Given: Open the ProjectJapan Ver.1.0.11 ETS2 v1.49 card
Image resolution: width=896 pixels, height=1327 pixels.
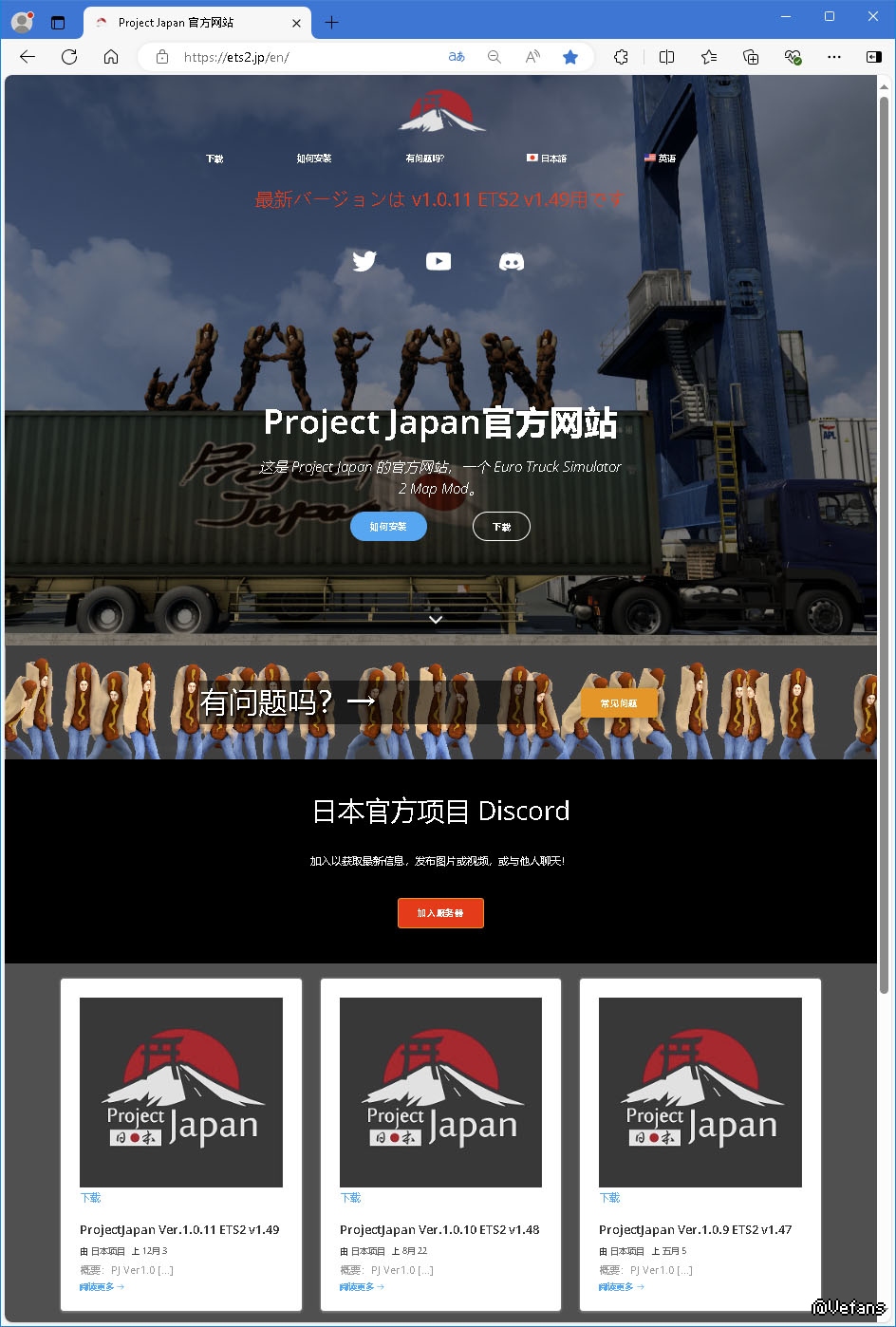Looking at the screenshot, I should click(x=179, y=1229).
